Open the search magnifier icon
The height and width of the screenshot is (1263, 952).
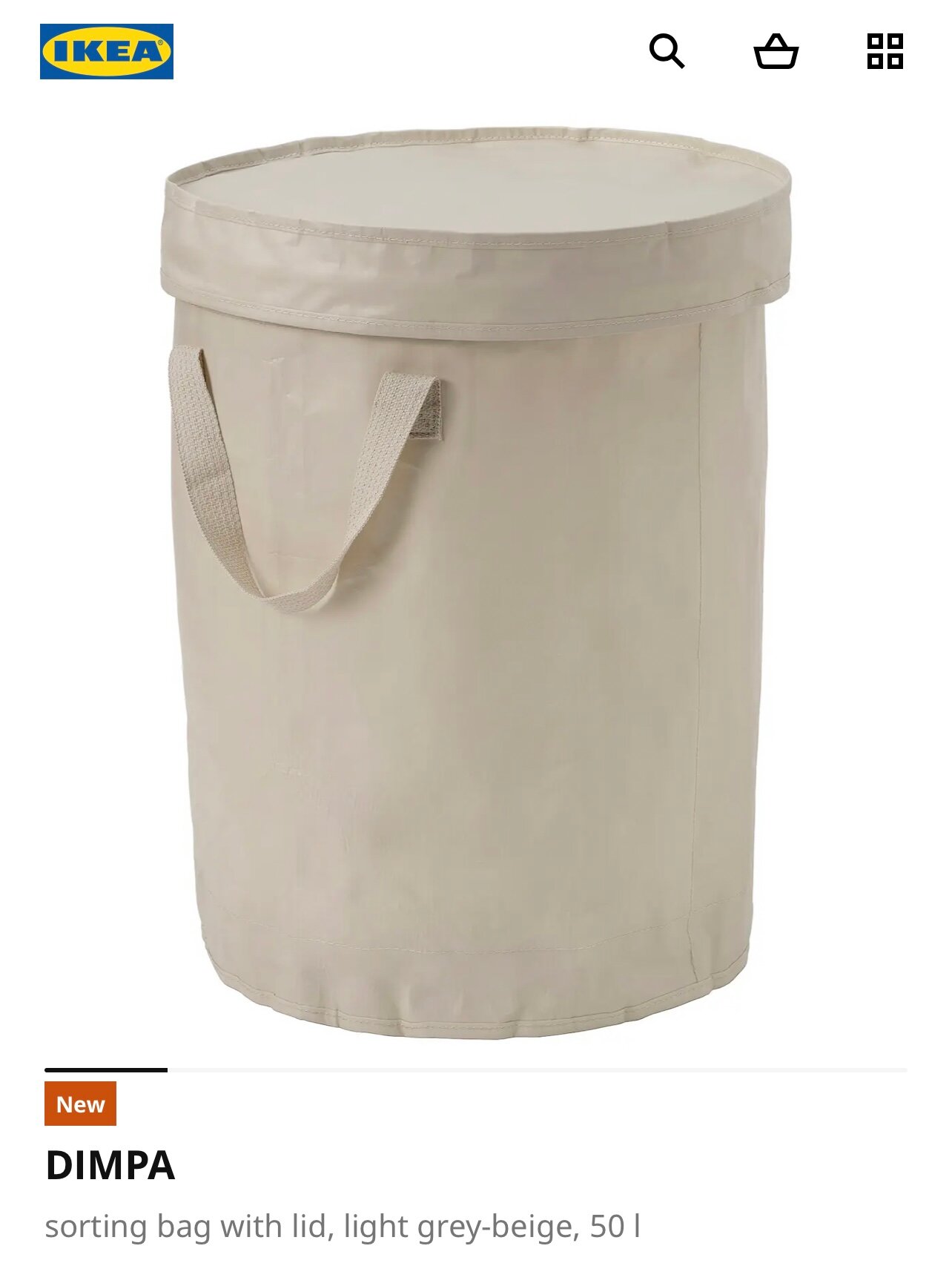coord(667,51)
